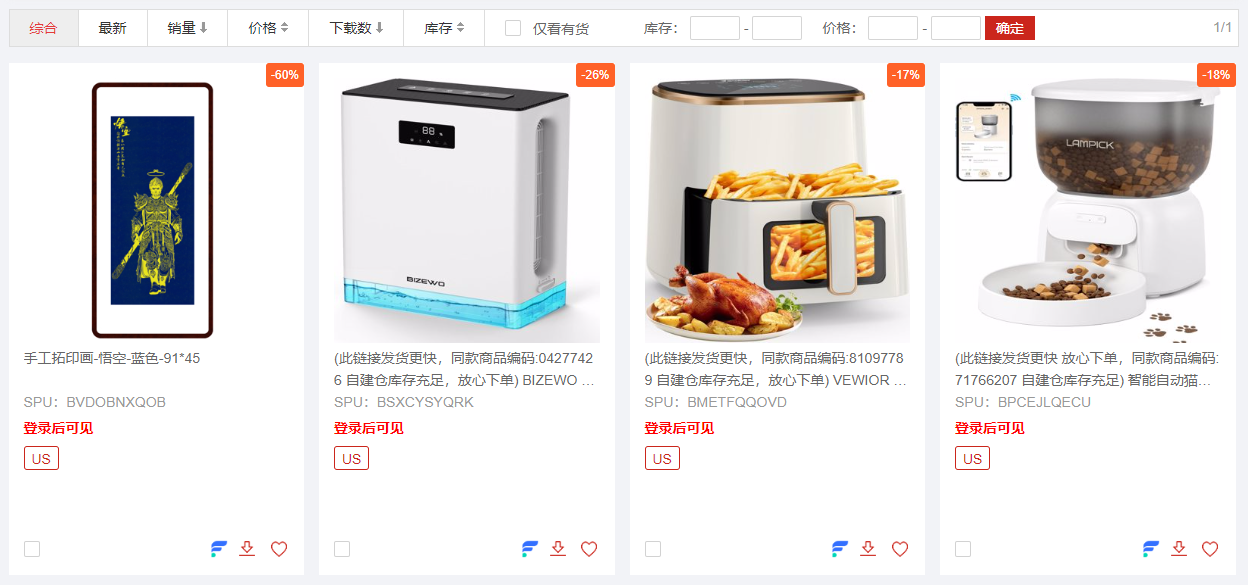1248x585 pixels.
Task: Add the LAMPICK feeder to favorites
Action: tap(1210, 549)
